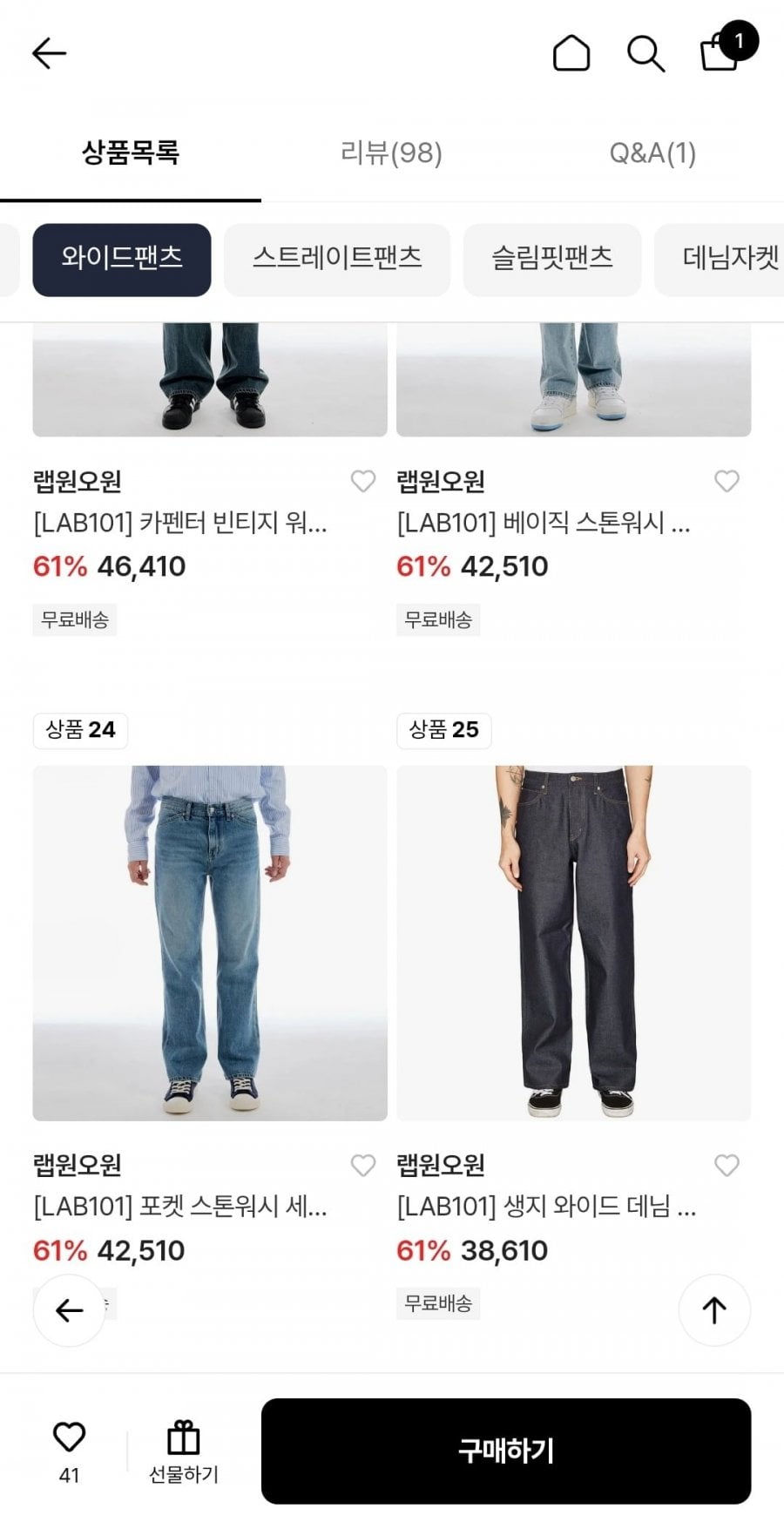The height and width of the screenshot is (1529, 784).
Task: Open the shopping bag cart
Action: [721, 51]
